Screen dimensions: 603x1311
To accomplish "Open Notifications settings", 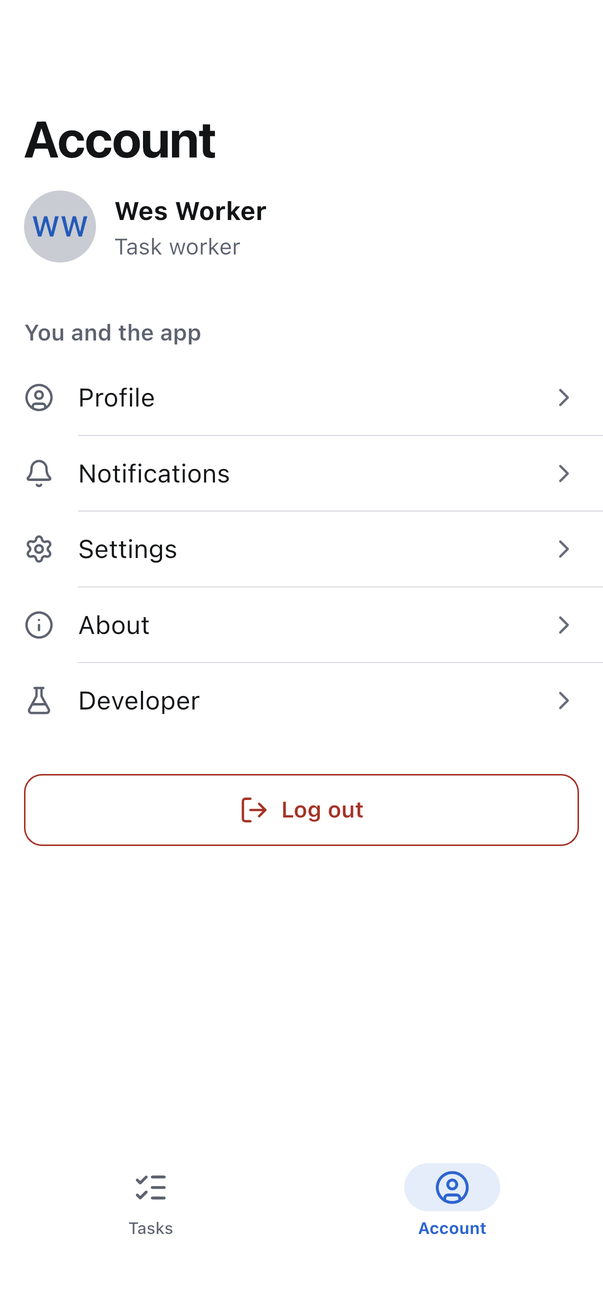I will [301, 474].
